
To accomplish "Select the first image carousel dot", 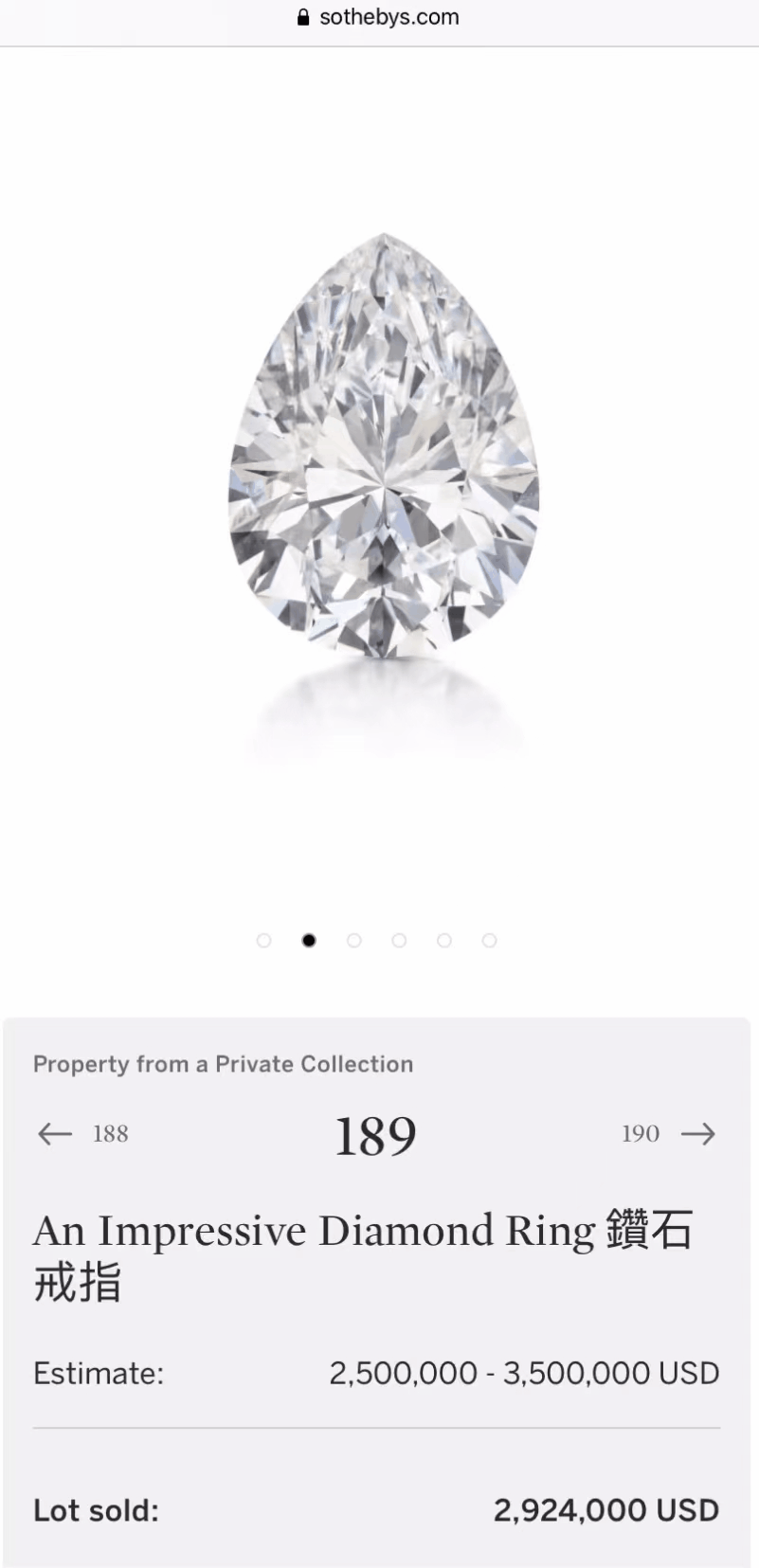I will [263, 941].
